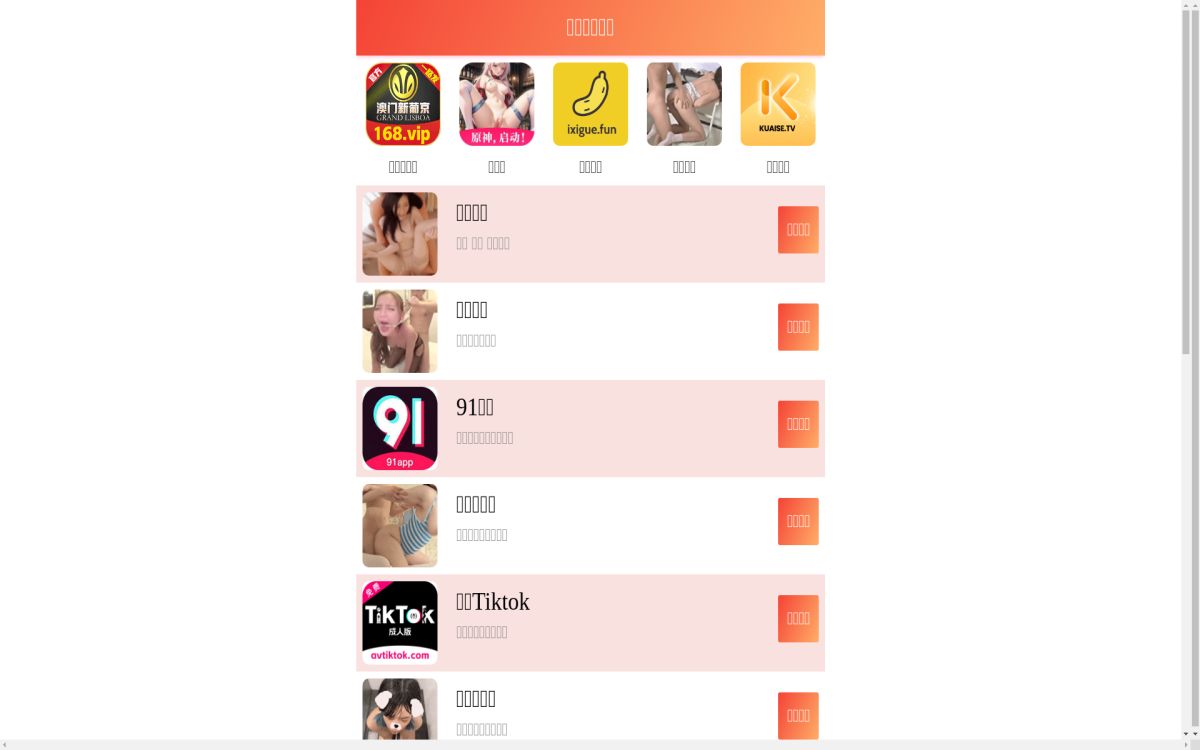Tap the orange button in the second list row
This screenshot has width=1200, height=750.
[x=798, y=327]
